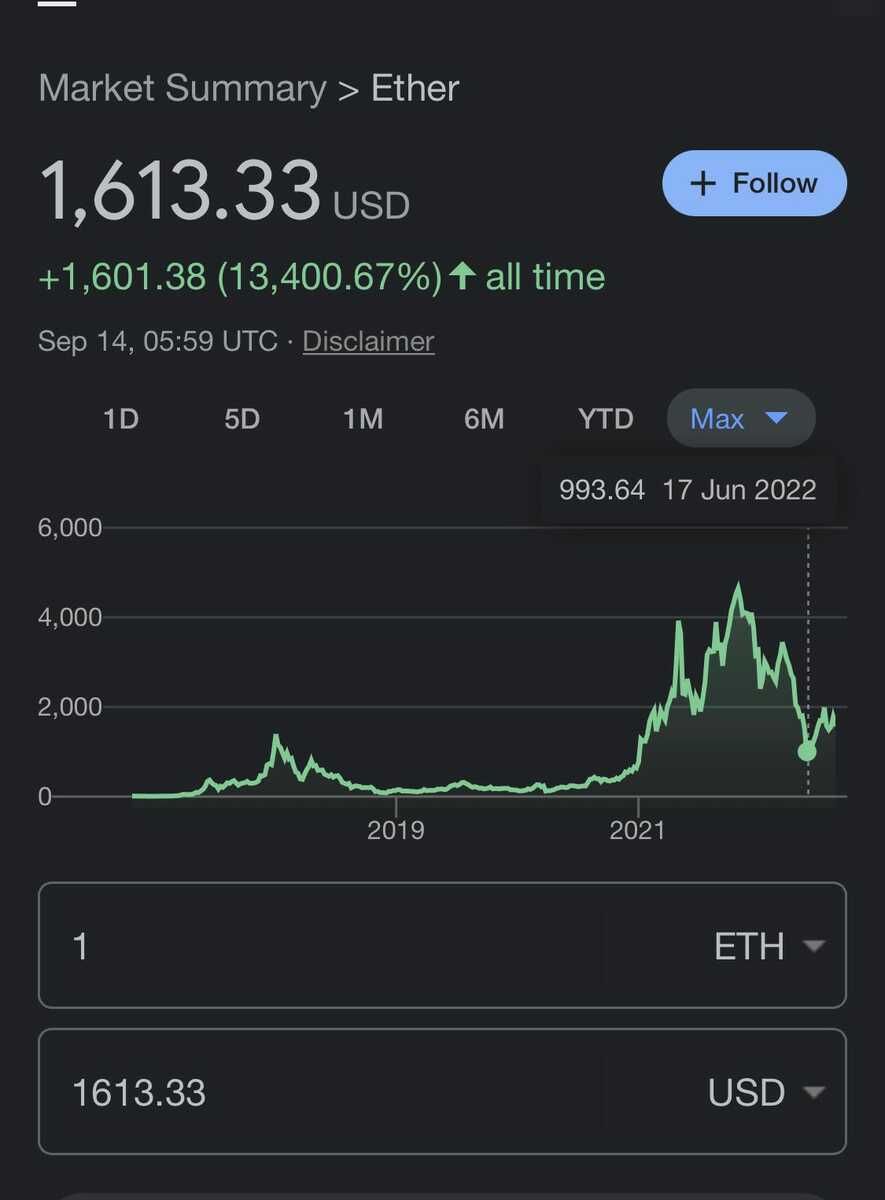Expand the Max range dropdown
885x1200 pixels.
741,418
